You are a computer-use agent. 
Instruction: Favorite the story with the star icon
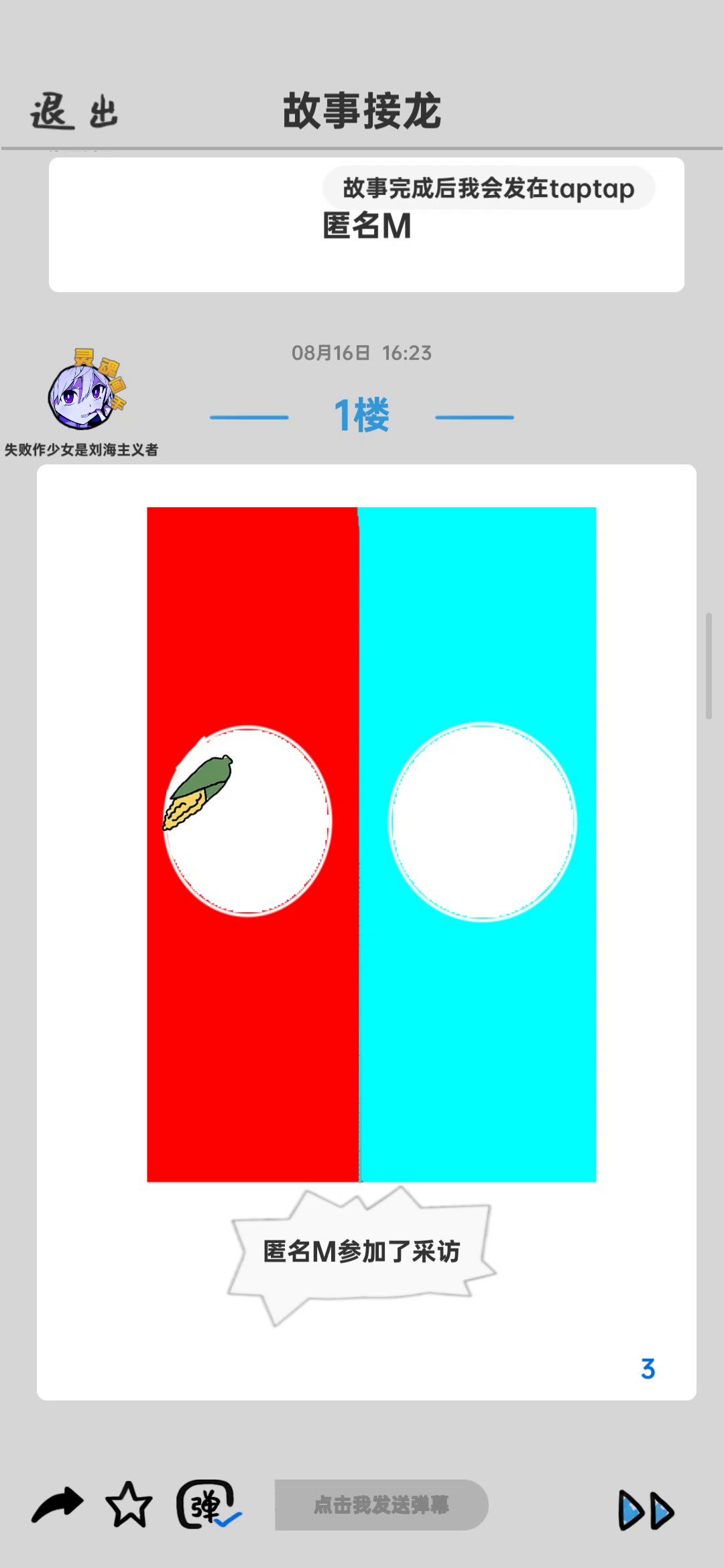point(129,1505)
